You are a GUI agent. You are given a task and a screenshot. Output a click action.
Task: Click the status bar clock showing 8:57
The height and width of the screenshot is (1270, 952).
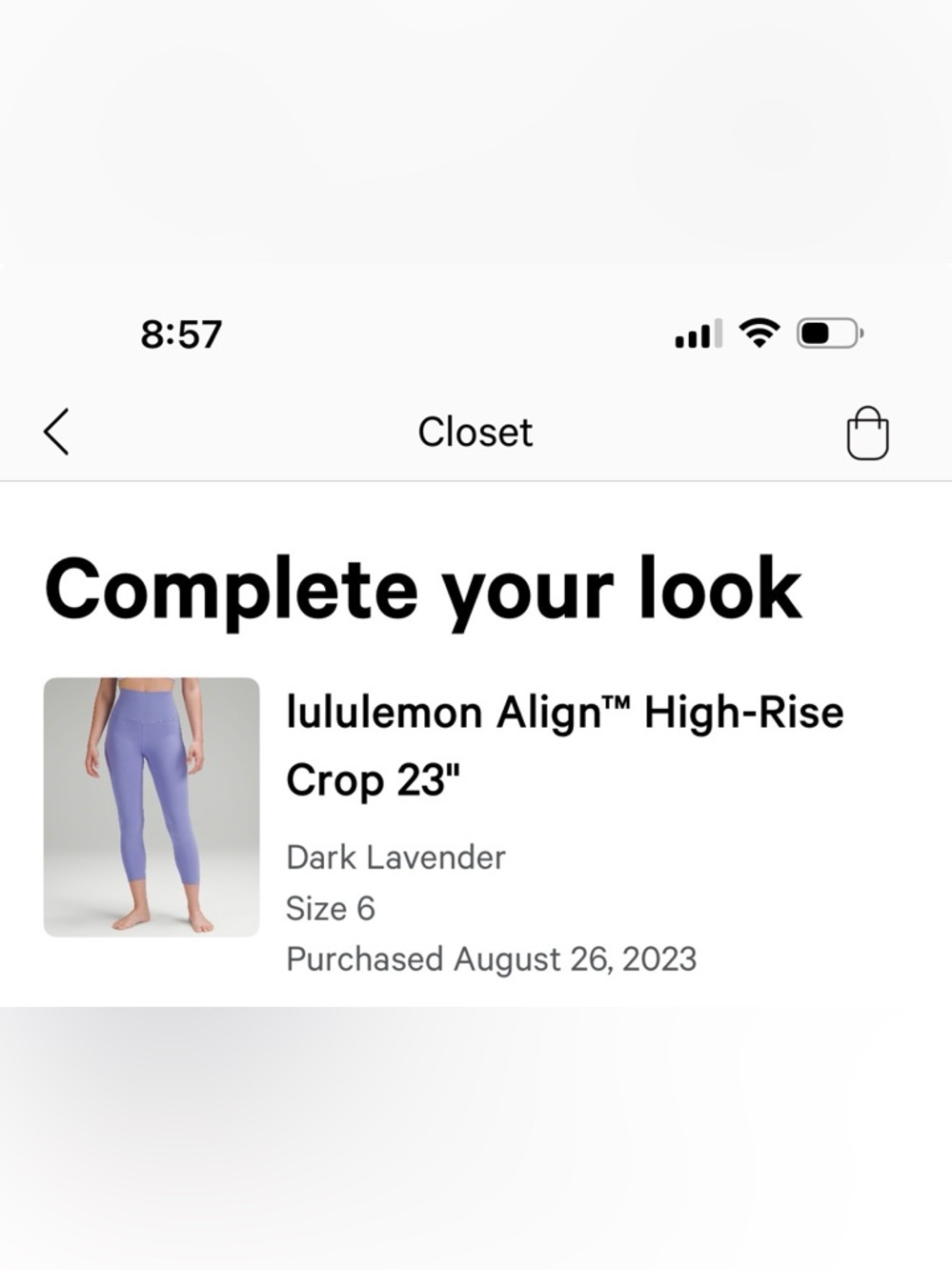tap(181, 333)
